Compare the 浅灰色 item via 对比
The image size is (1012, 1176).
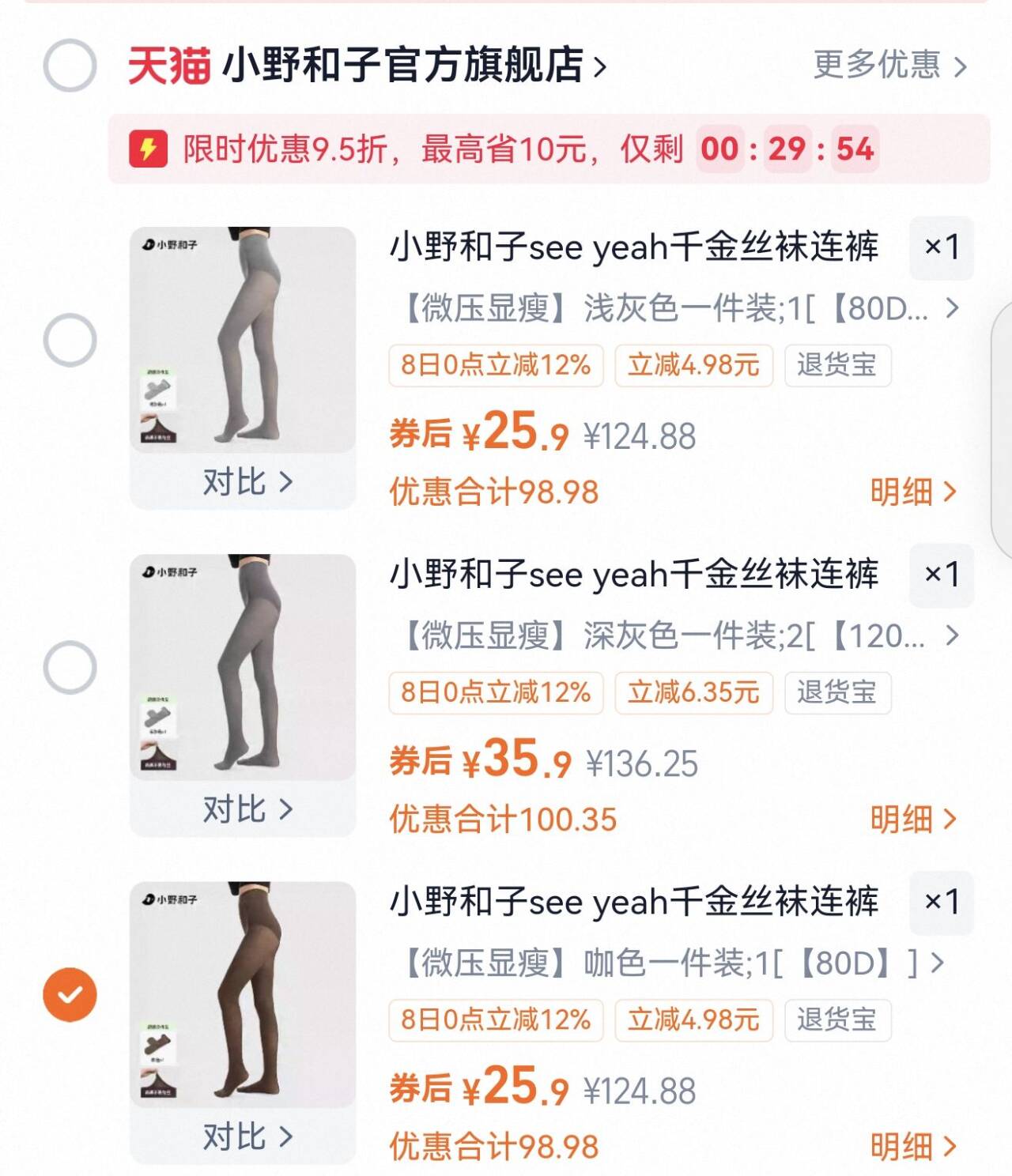pyautogui.click(x=247, y=481)
